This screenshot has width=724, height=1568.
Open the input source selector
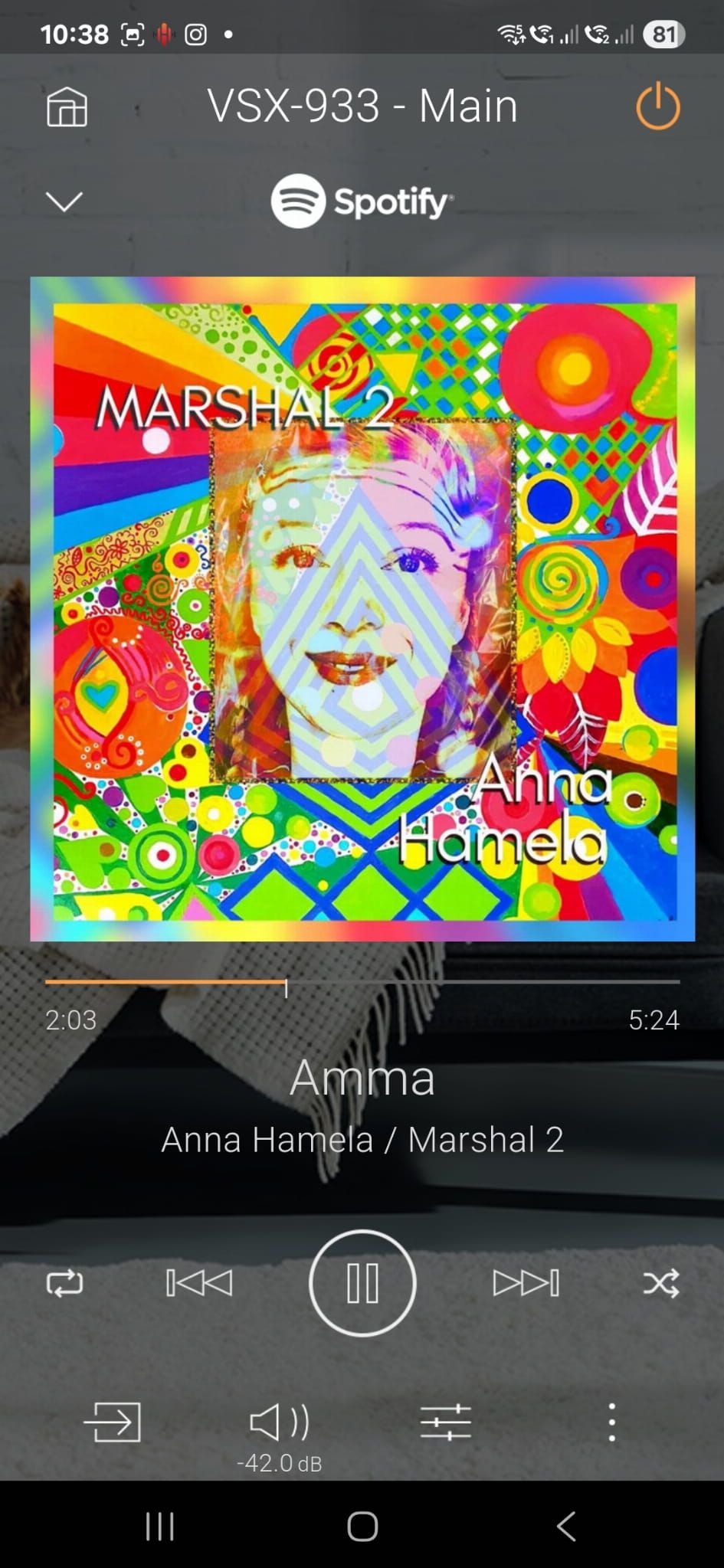(x=113, y=1422)
